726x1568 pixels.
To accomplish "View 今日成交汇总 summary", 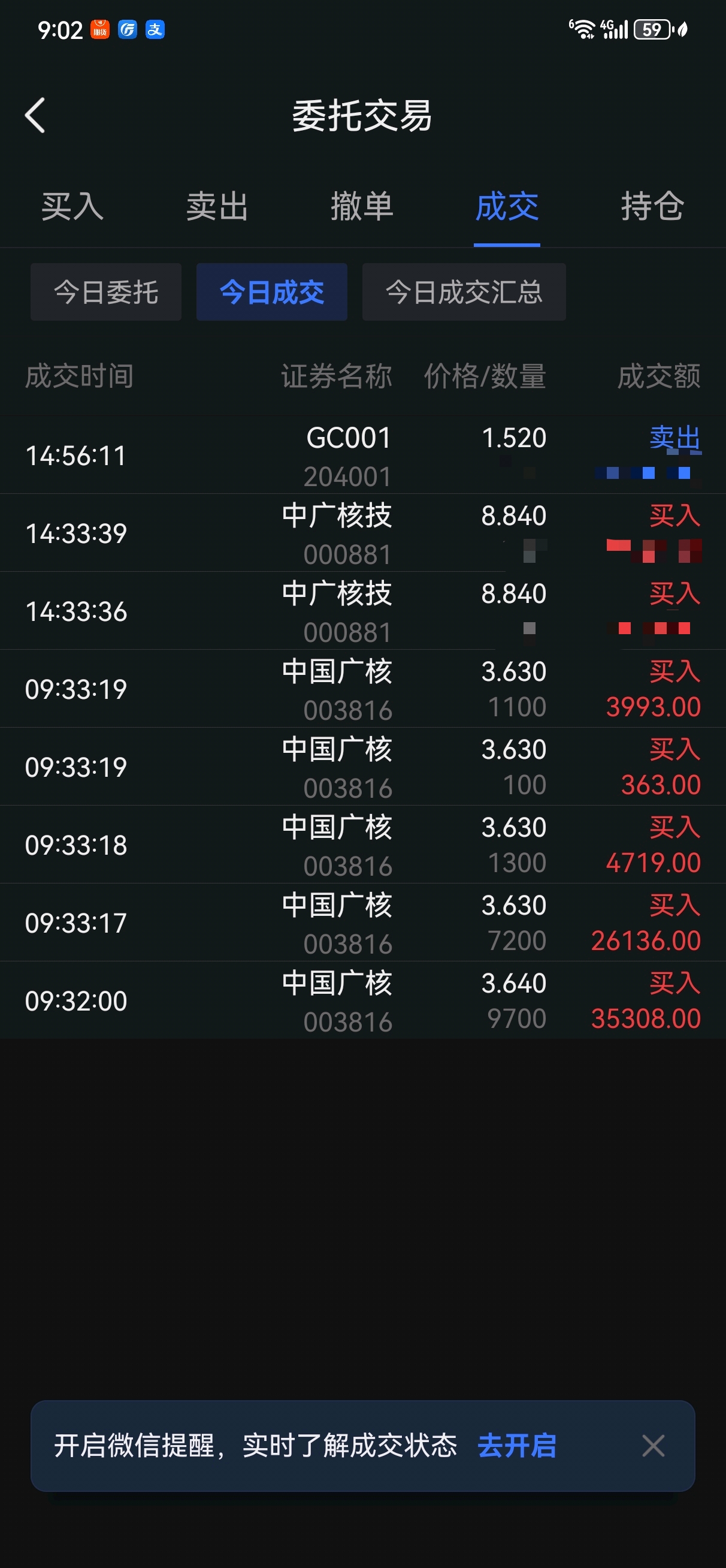I will pos(464,292).
